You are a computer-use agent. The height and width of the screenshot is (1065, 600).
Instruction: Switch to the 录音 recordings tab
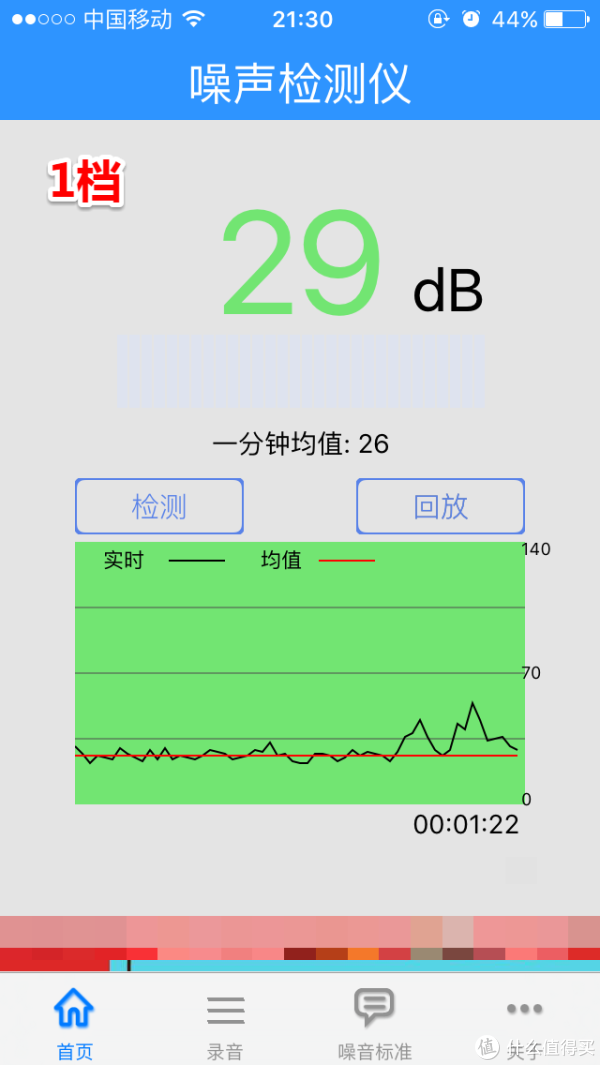[225, 1022]
